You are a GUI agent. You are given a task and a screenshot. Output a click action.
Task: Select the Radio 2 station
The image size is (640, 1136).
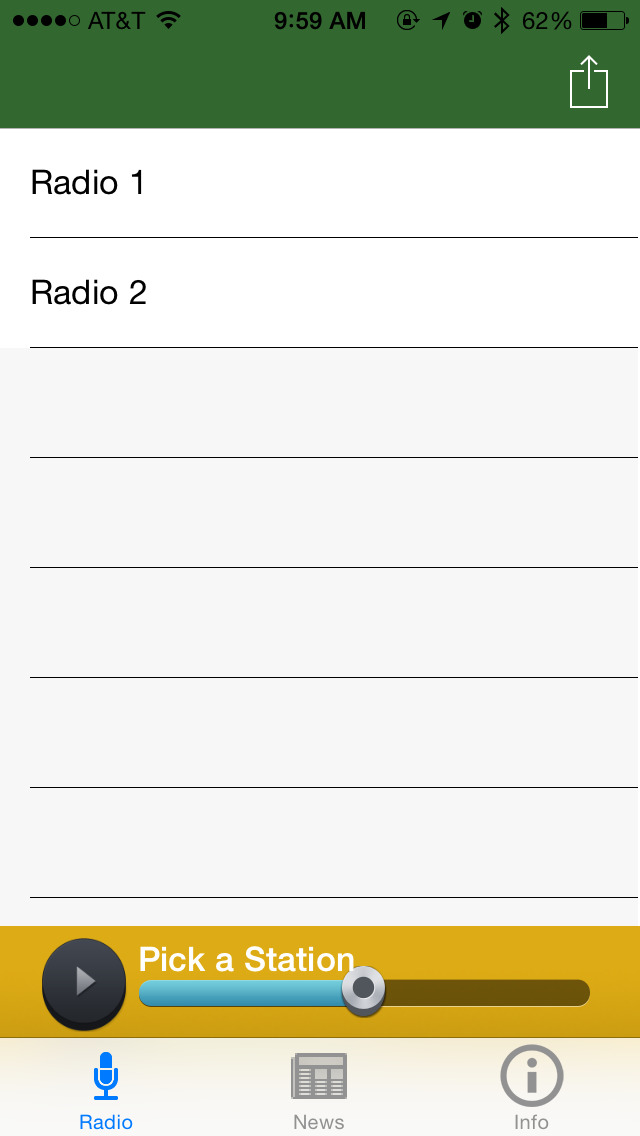pyautogui.click(x=320, y=293)
